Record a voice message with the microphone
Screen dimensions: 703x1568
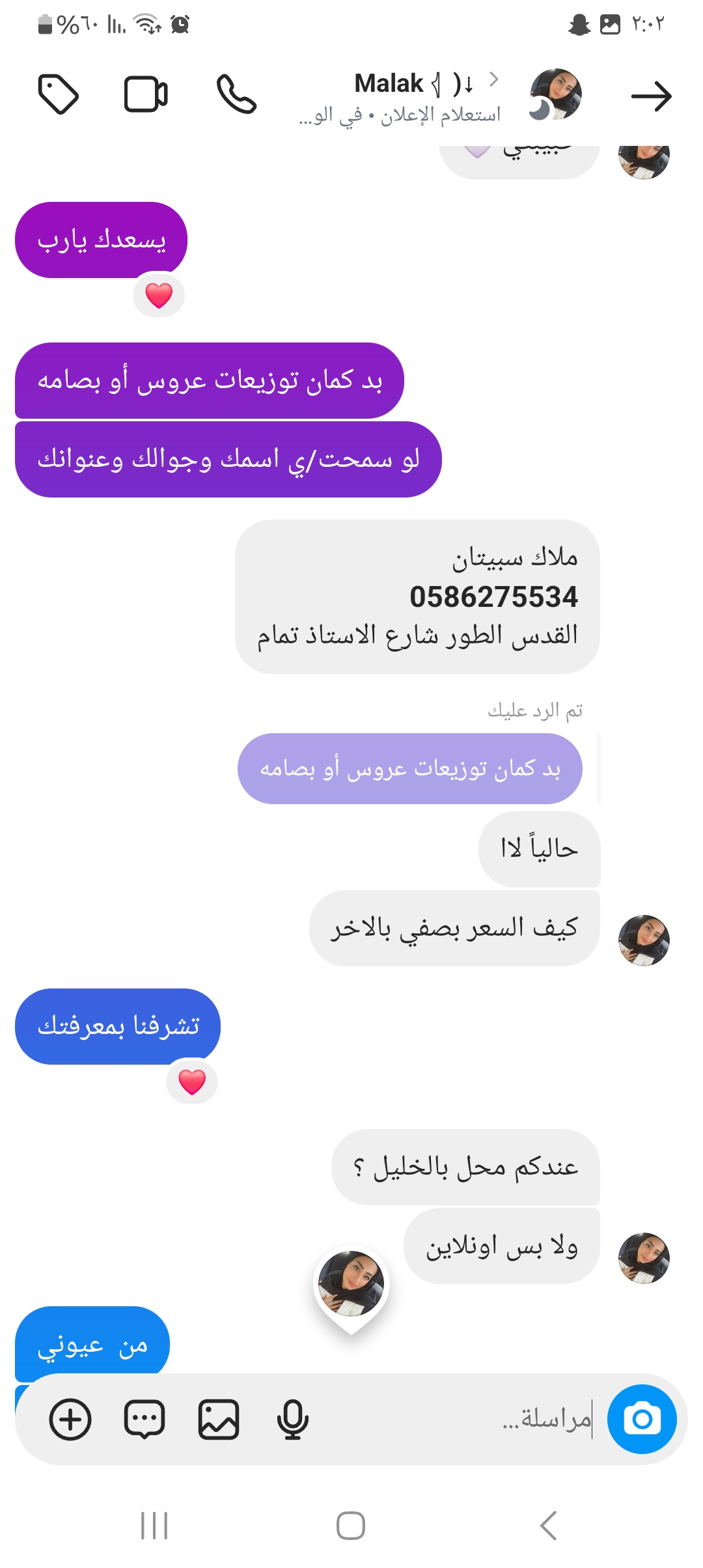click(292, 1419)
